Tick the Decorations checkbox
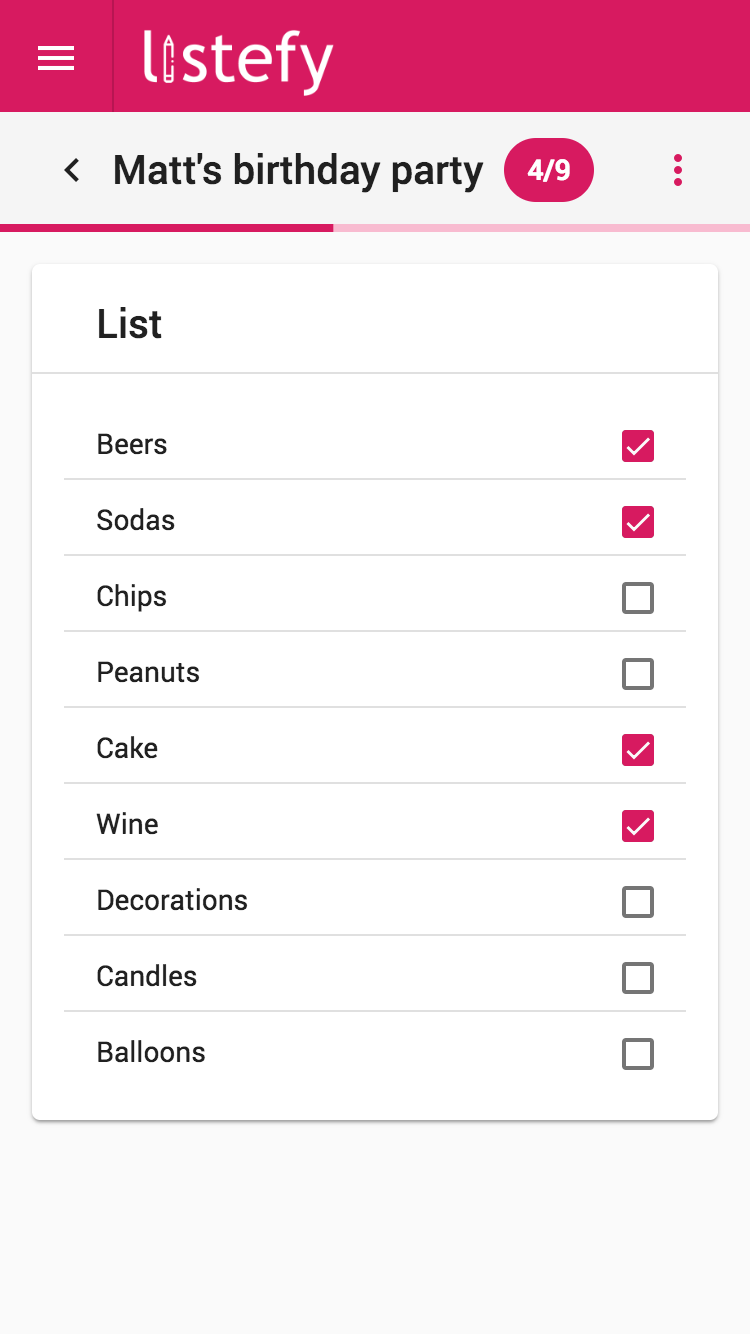Image resolution: width=750 pixels, height=1334 pixels. click(x=638, y=902)
